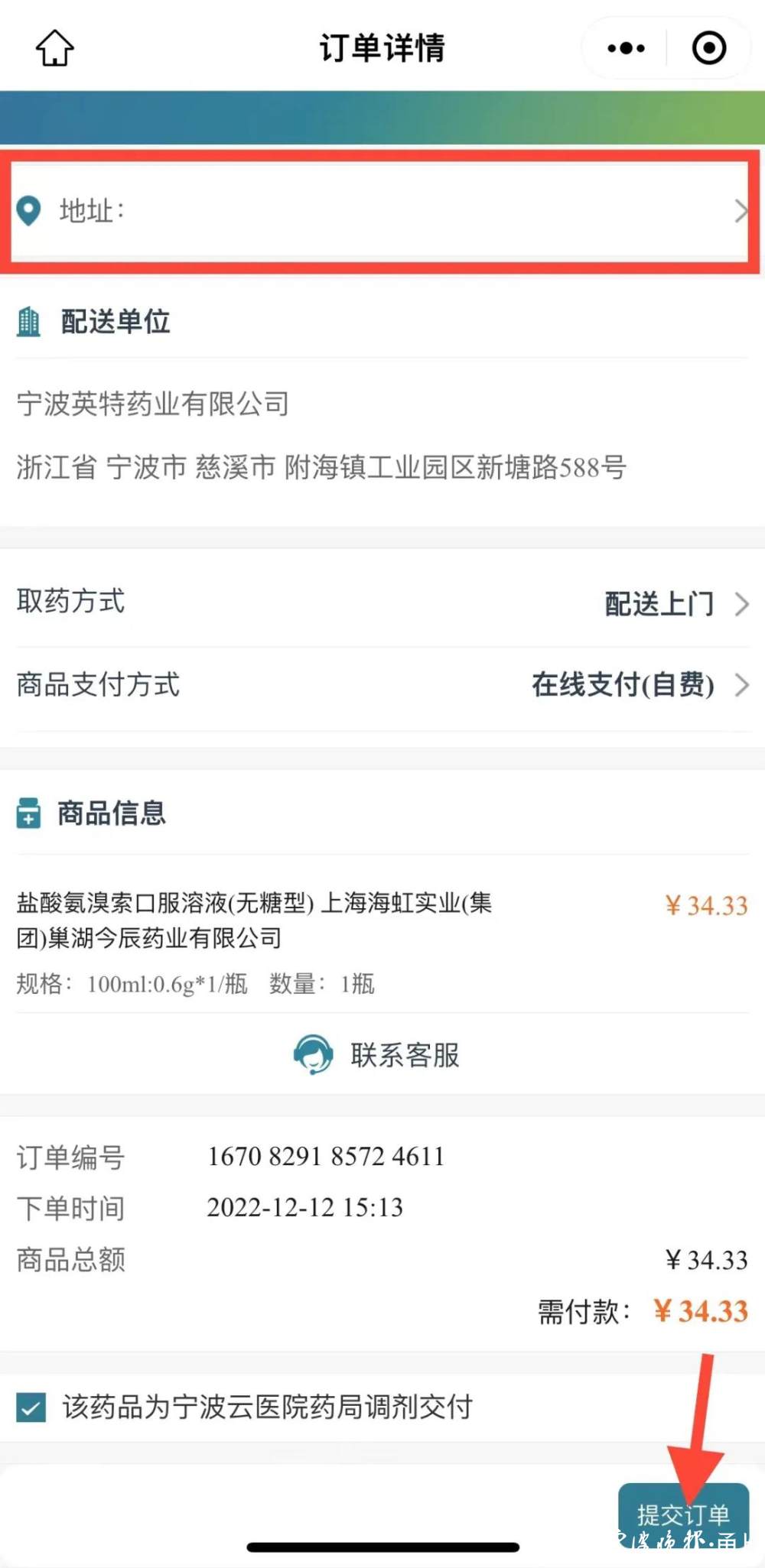
Task: Select a delivery address
Action: (379, 211)
